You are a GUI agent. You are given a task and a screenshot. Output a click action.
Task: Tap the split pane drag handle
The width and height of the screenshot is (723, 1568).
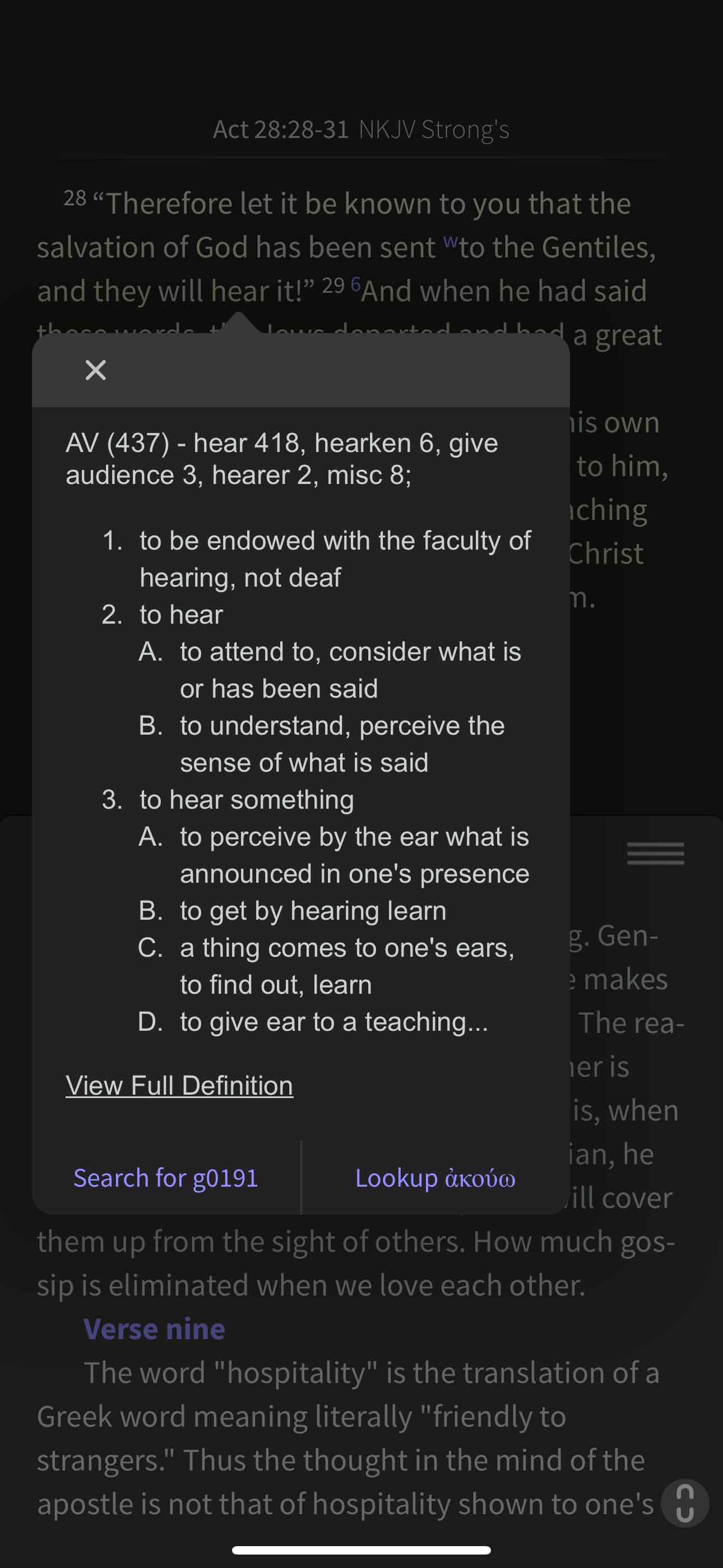click(655, 853)
